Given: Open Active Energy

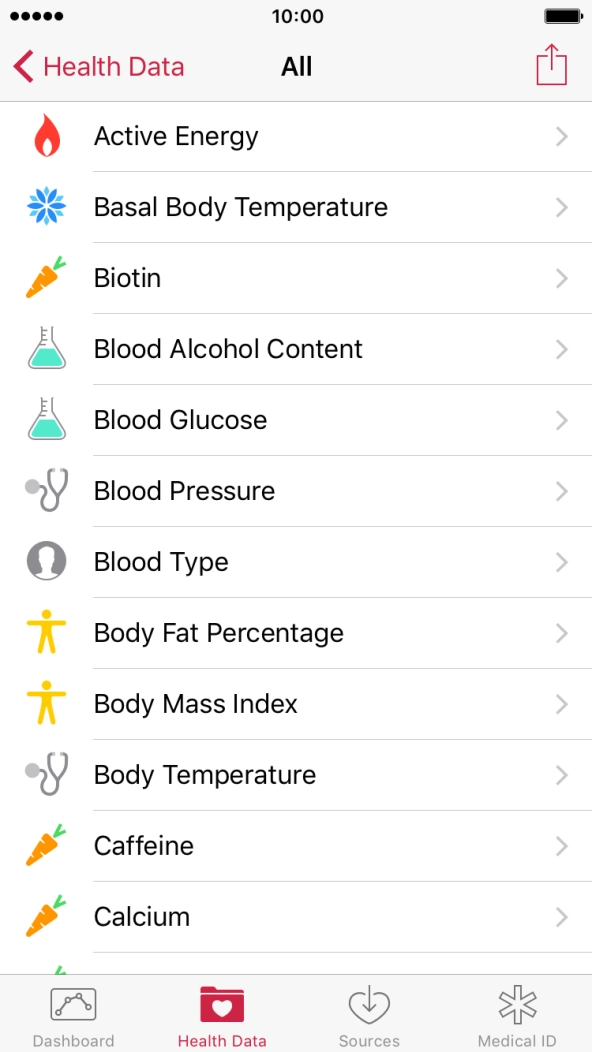Looking at the screenshot, I should pyautogui.click(x=296, y=136).
